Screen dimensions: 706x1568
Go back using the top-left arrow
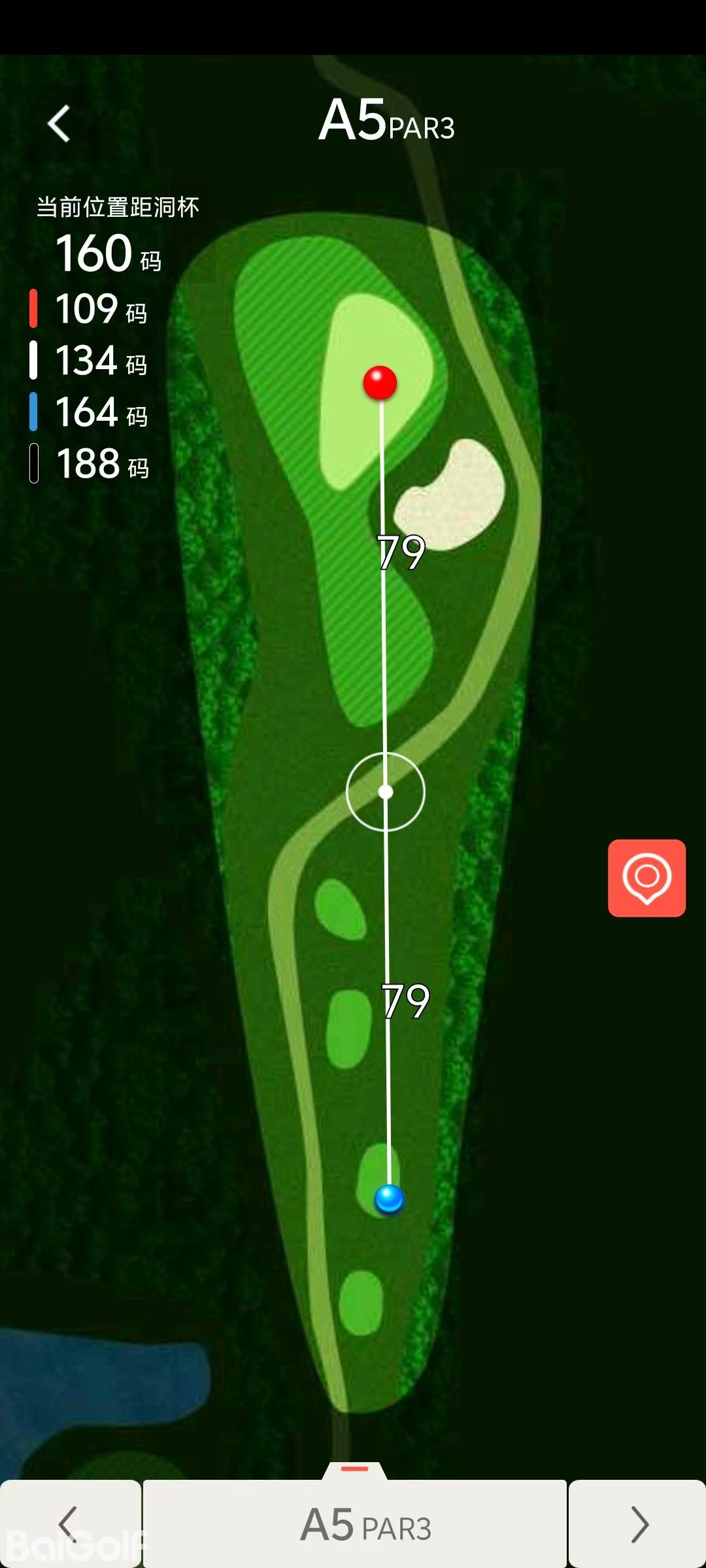(59, 123)
